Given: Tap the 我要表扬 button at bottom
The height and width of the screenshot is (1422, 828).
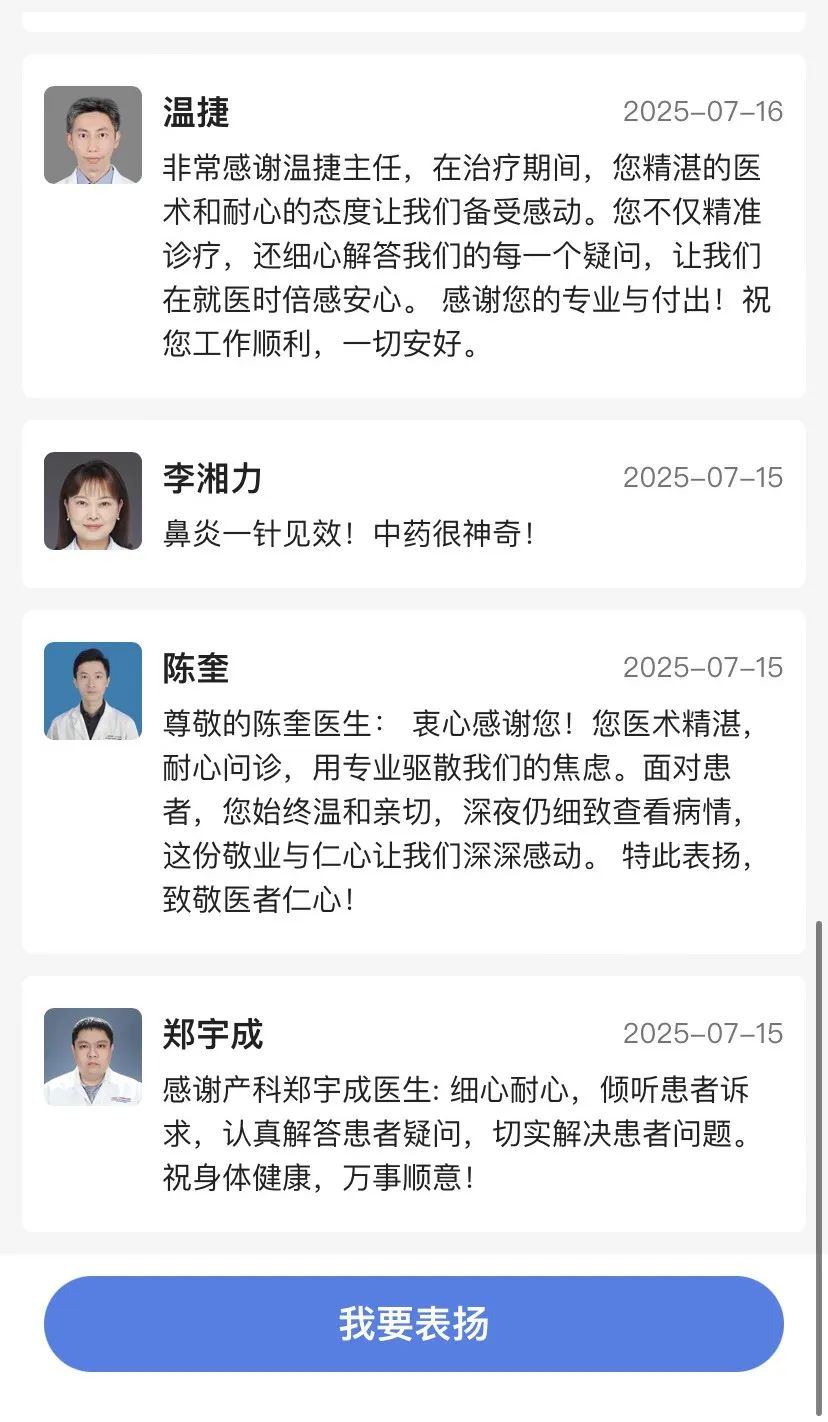Looking at the screenshot, I should [x=414, y=1323].
